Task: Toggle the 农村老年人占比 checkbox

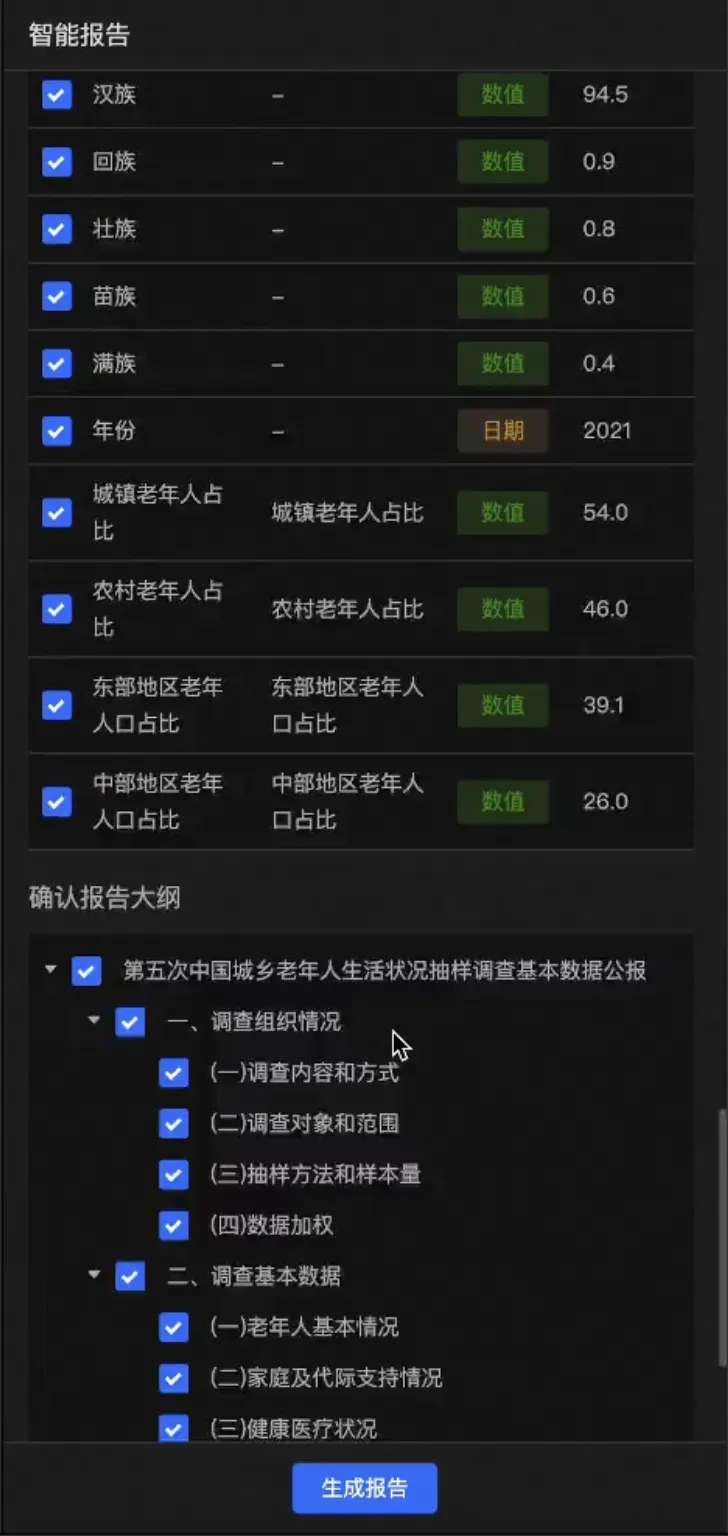Action: 57,608
